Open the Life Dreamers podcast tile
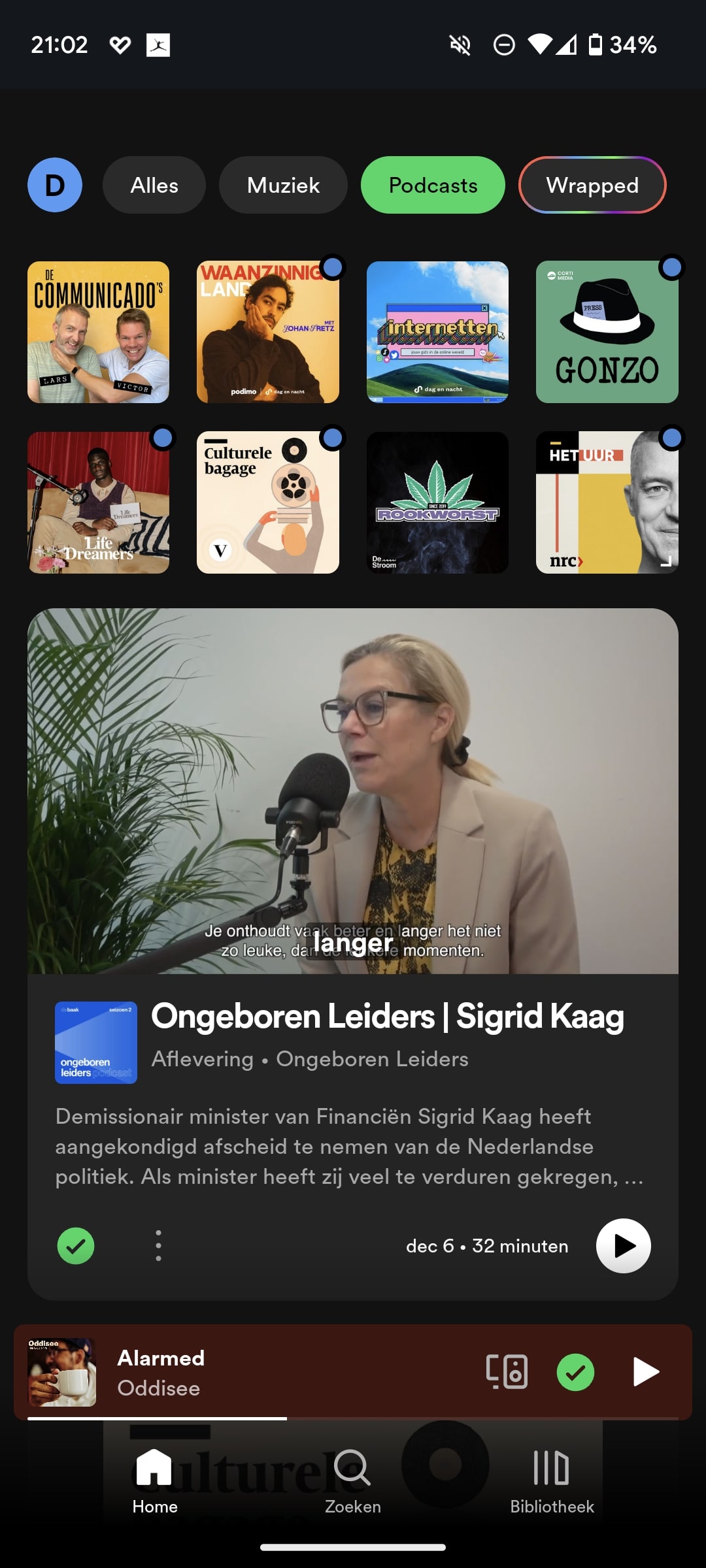 pos(99,502)
